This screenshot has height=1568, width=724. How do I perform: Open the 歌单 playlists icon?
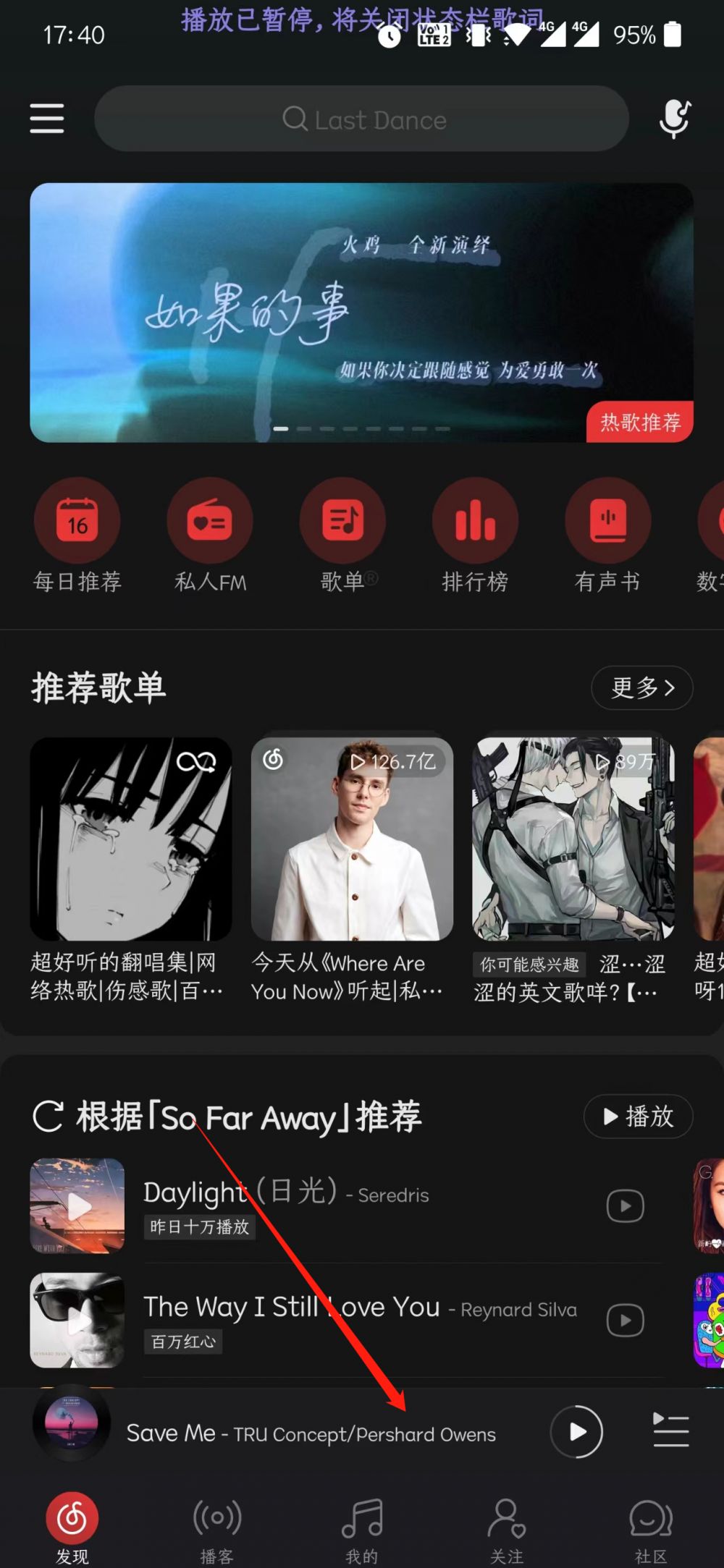(343, 520)
